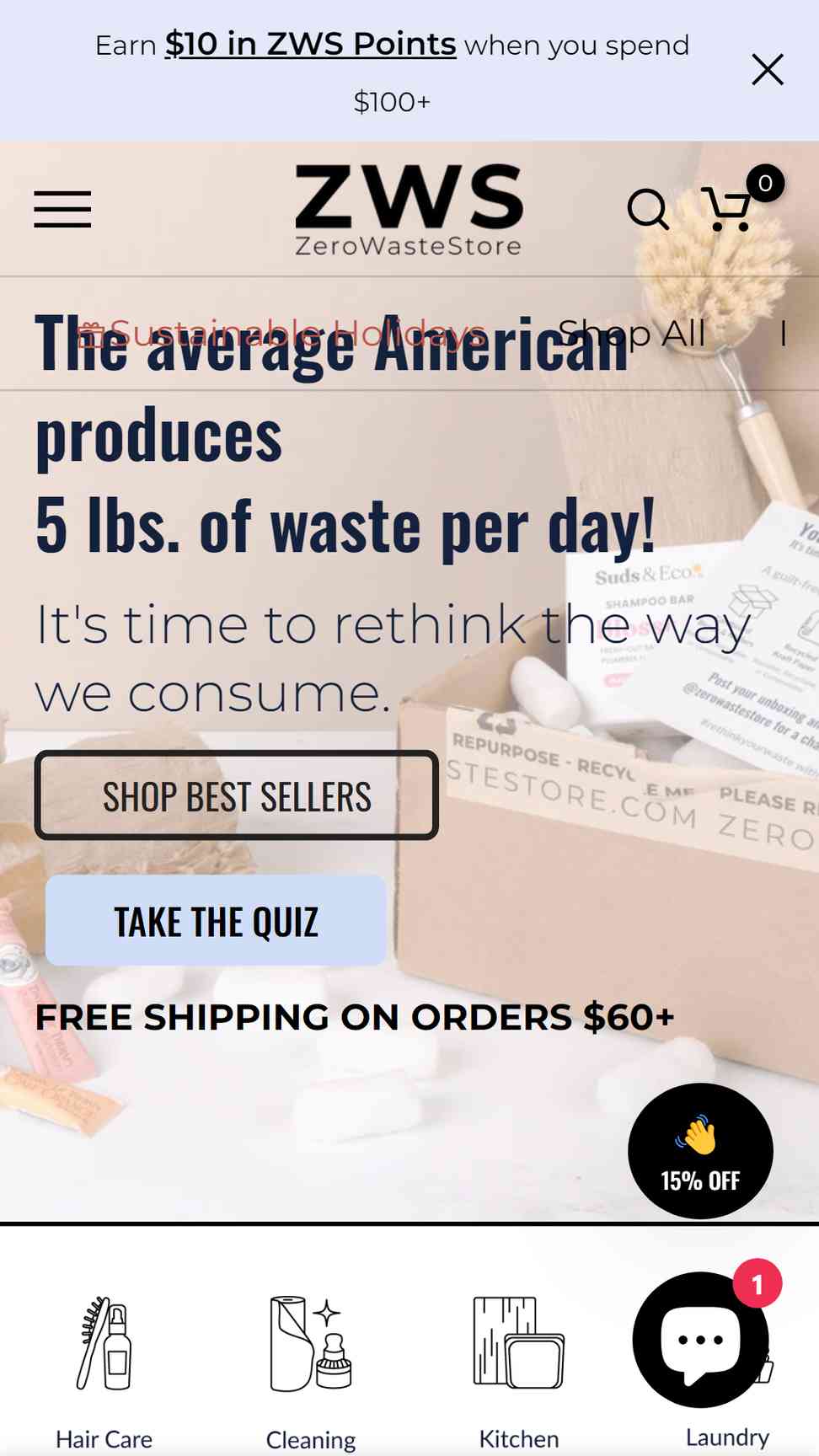The width and height of the screenshot is (819, 1456).
Task: Open the live chat bubble
Action: (701, 1340)
